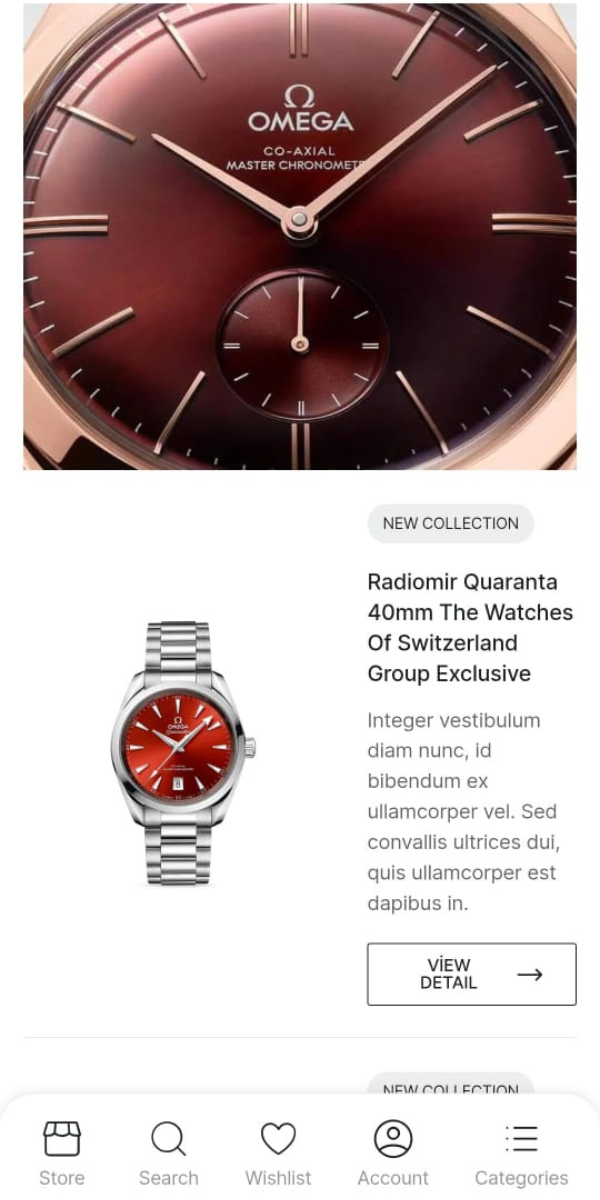Screen dimensions: 600x1200
Task: Open the Account tab
Action: (x=393, y=1153)
